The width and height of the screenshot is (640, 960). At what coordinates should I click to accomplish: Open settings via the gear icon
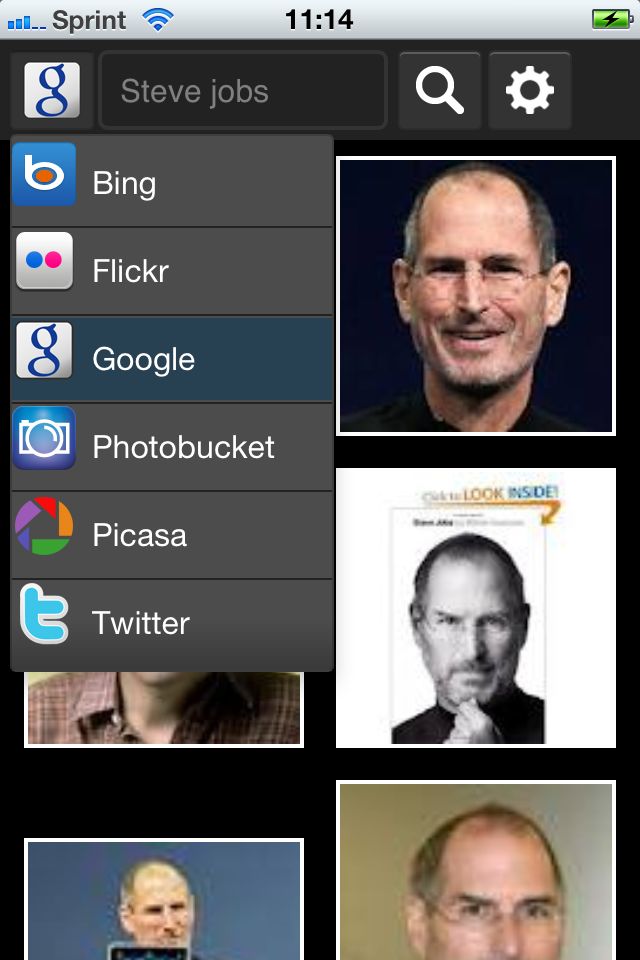[530, 91]
